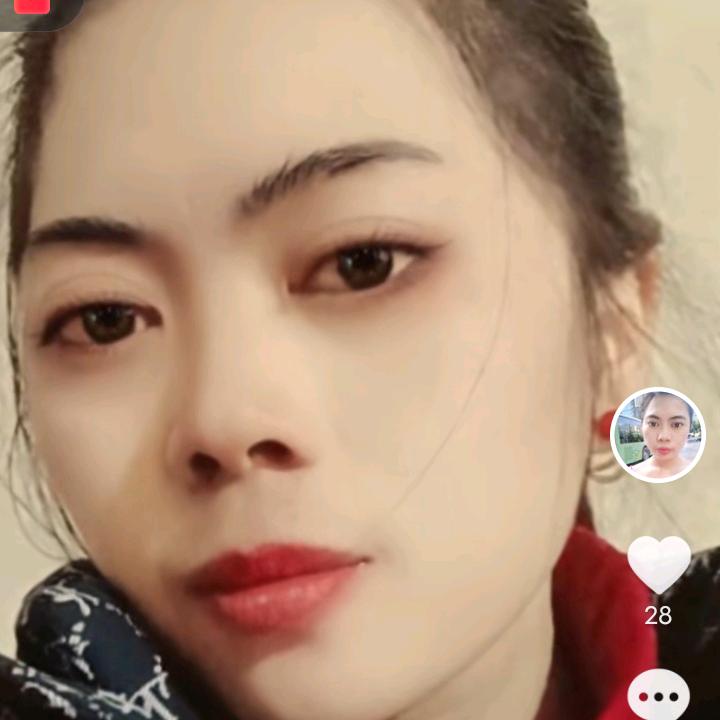The width and height of the screenshot is (720, 720).
Task: Like this video with the heart
Action: point(658,563)
